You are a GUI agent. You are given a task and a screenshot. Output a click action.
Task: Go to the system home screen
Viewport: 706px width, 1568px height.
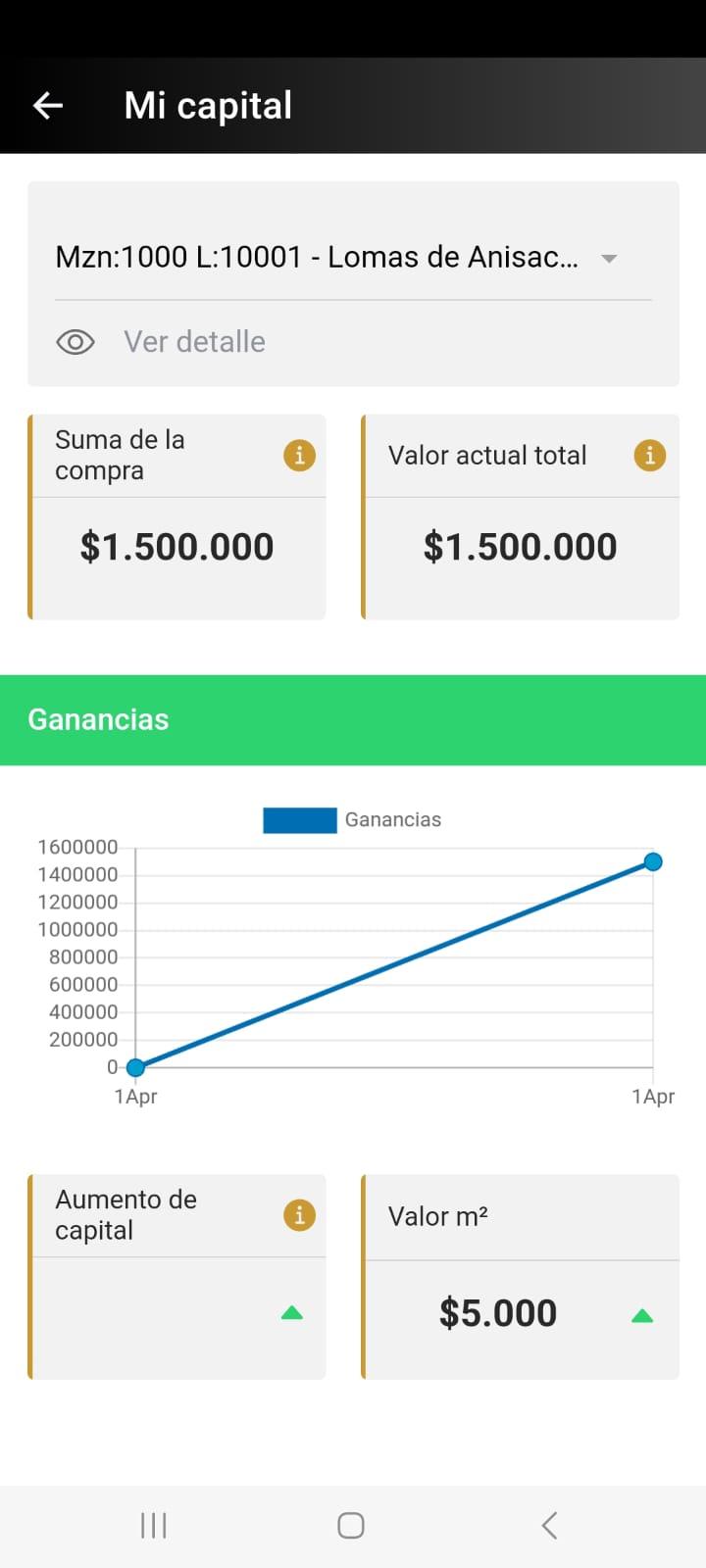click(351, 1525)
